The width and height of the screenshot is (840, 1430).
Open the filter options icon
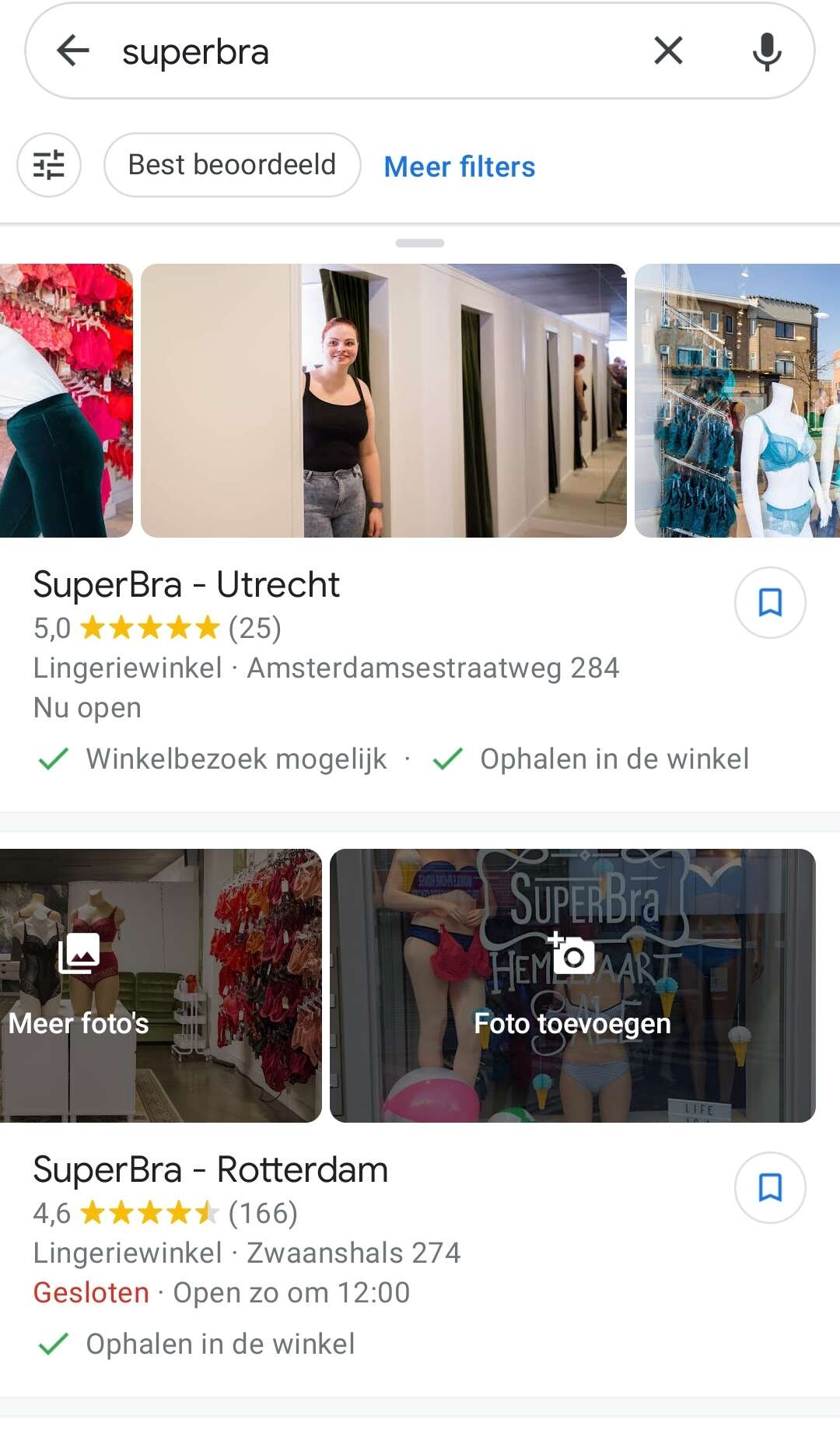[x=49, y=165]
